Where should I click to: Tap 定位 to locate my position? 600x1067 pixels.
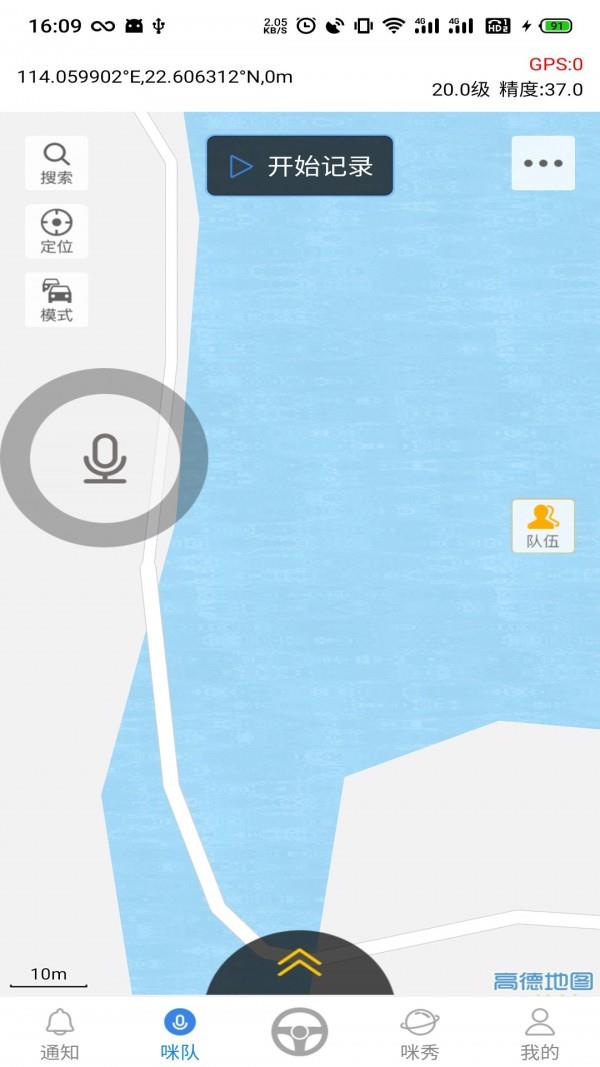coord(57,231)
